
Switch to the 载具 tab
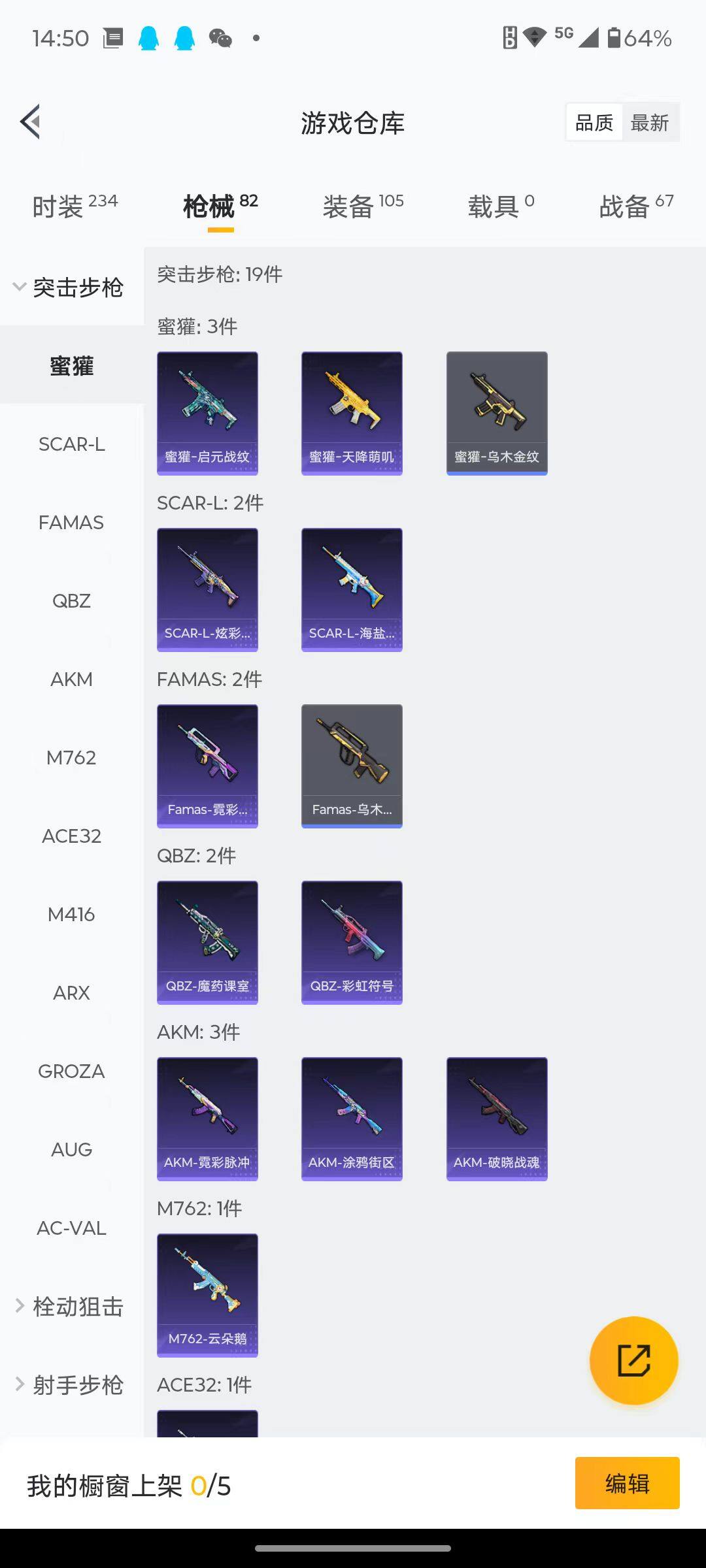501,206
